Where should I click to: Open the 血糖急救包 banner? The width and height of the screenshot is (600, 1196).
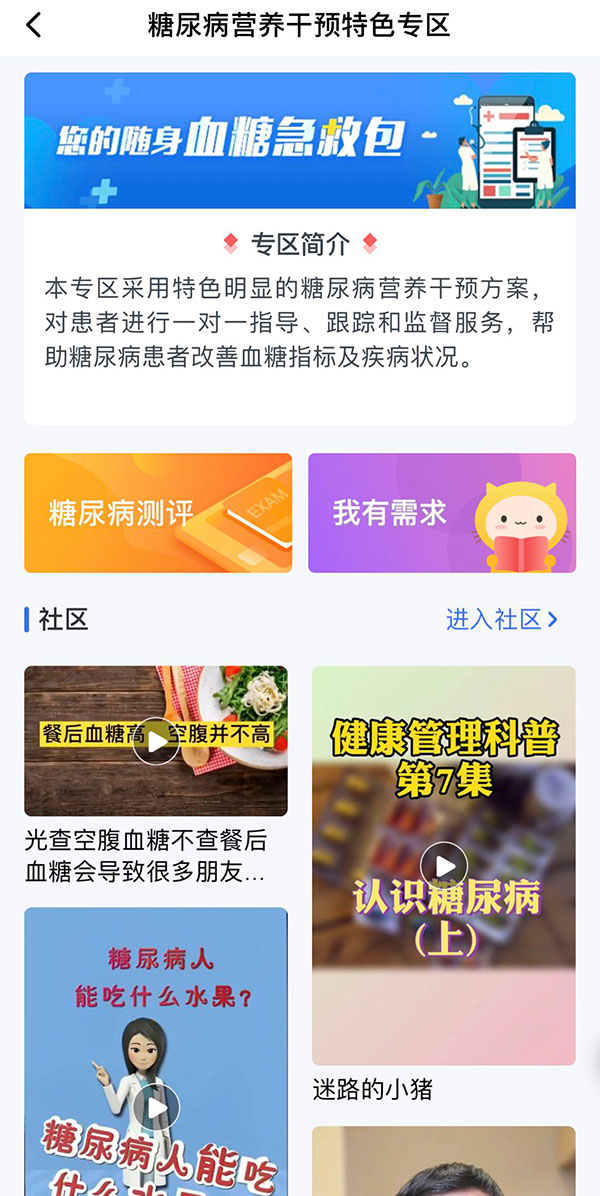click(x=300, y=141)
